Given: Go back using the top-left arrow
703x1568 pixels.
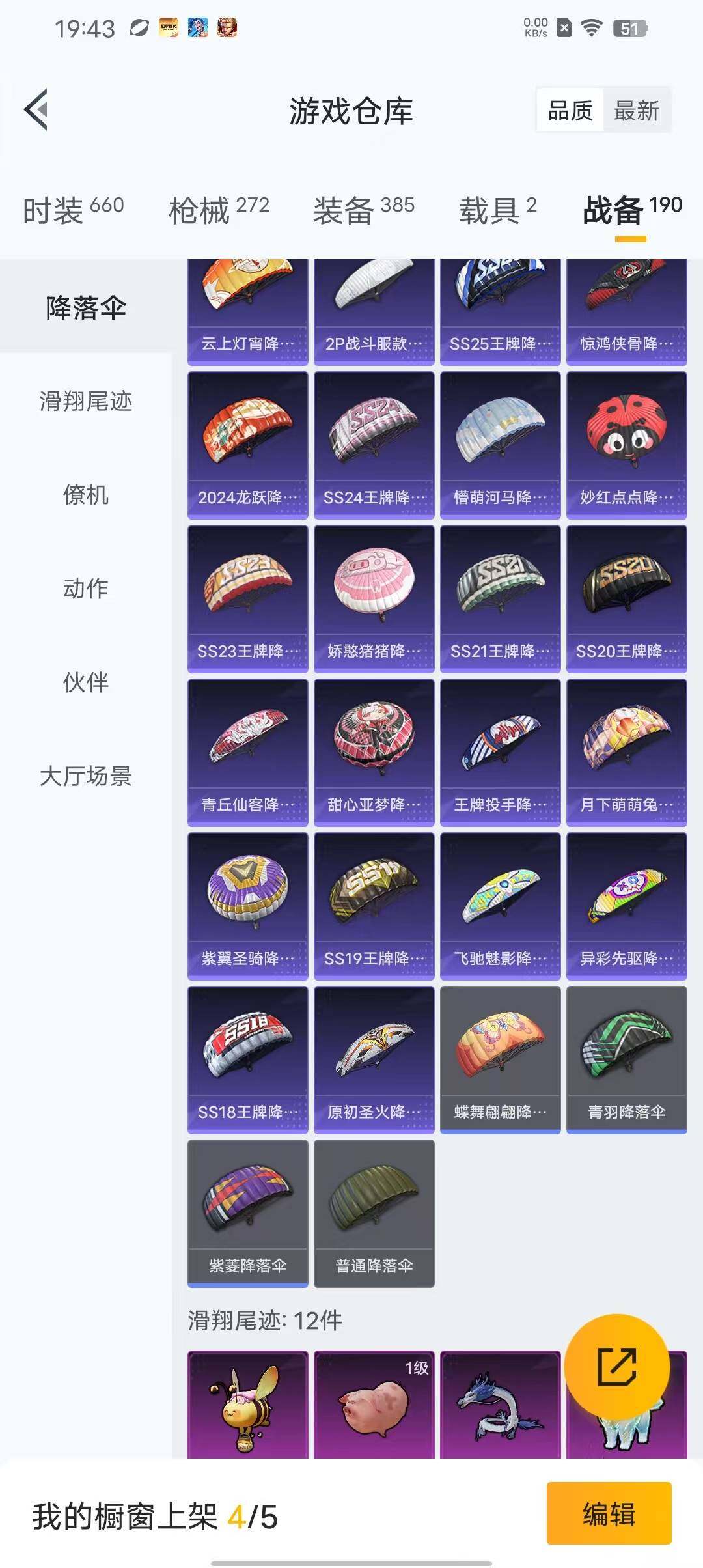Looking at the screenshot, I should 36,109.
